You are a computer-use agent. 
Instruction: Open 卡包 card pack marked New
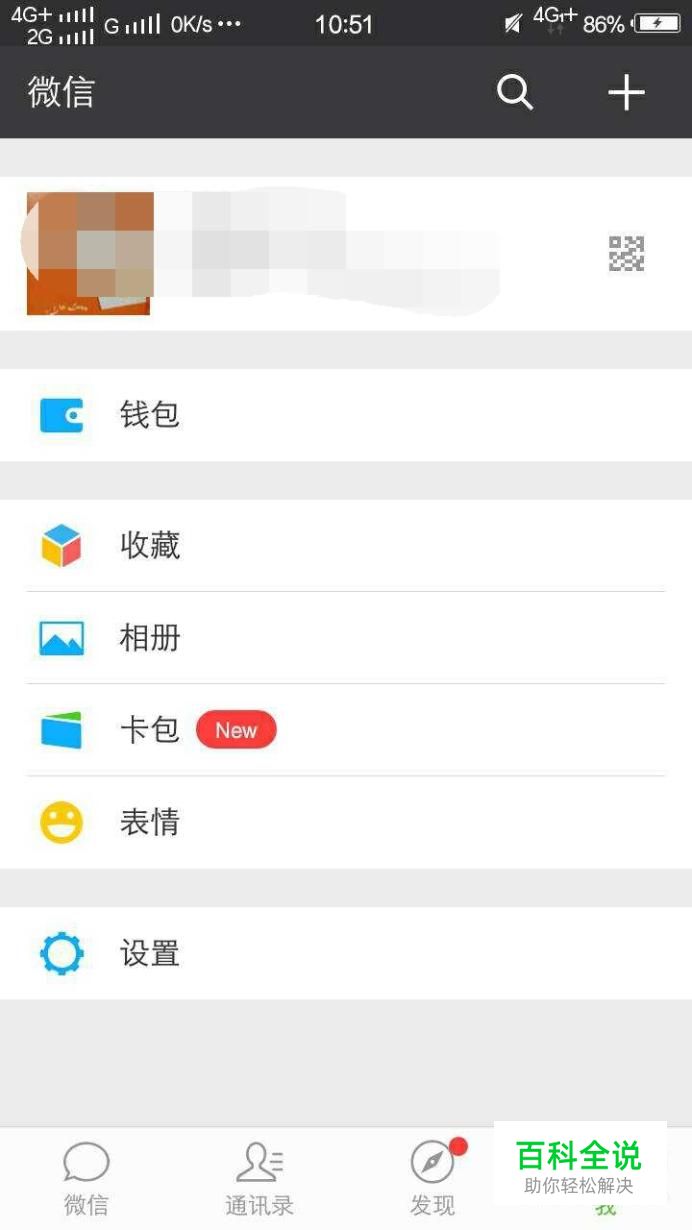(x=346, y=730)
